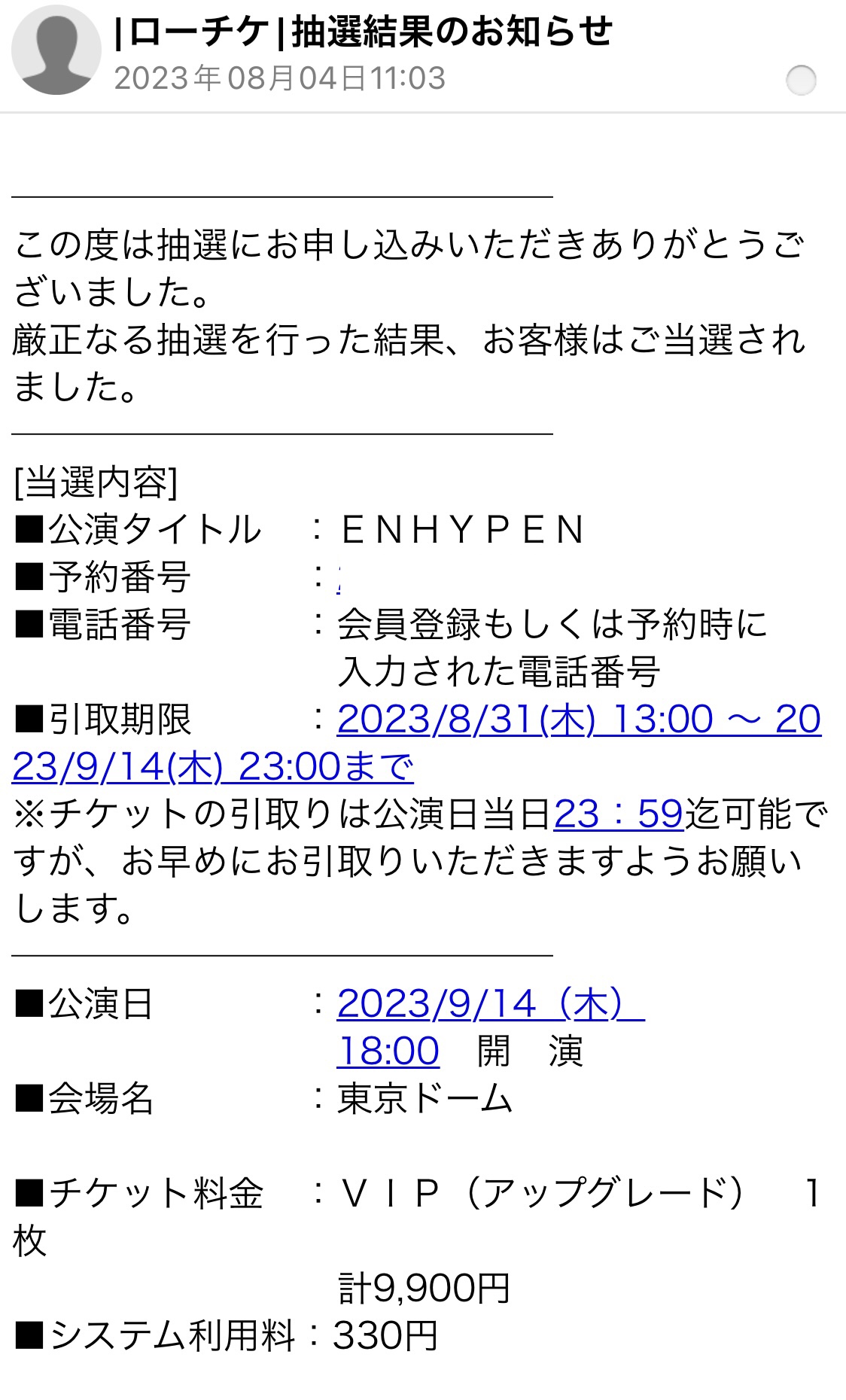The height and width of the screenshot is (1400, 846).
Task: Tap the 23：59 time link
Action: click(619, 814)
